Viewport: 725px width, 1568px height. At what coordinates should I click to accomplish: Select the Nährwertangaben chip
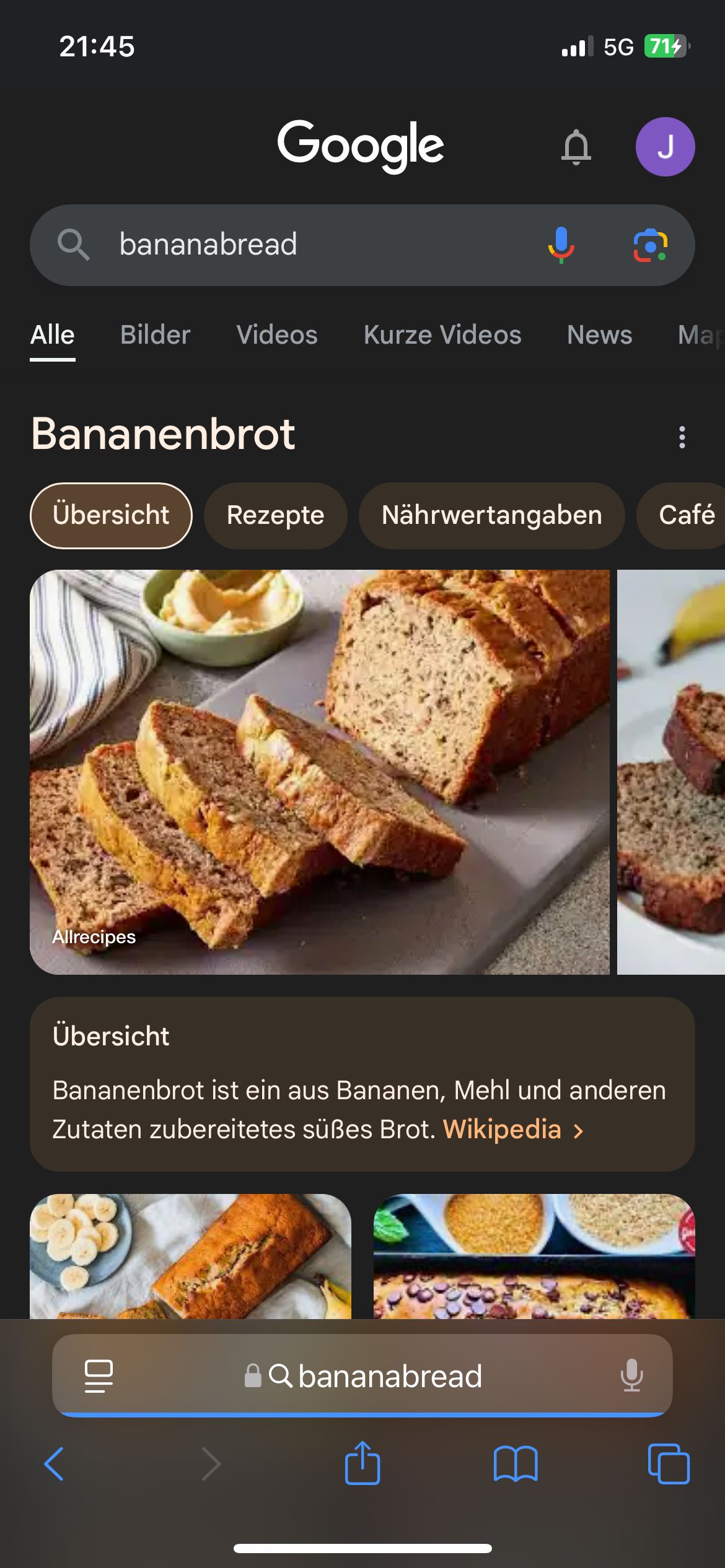pyautogui.click(x=491, y=515)
